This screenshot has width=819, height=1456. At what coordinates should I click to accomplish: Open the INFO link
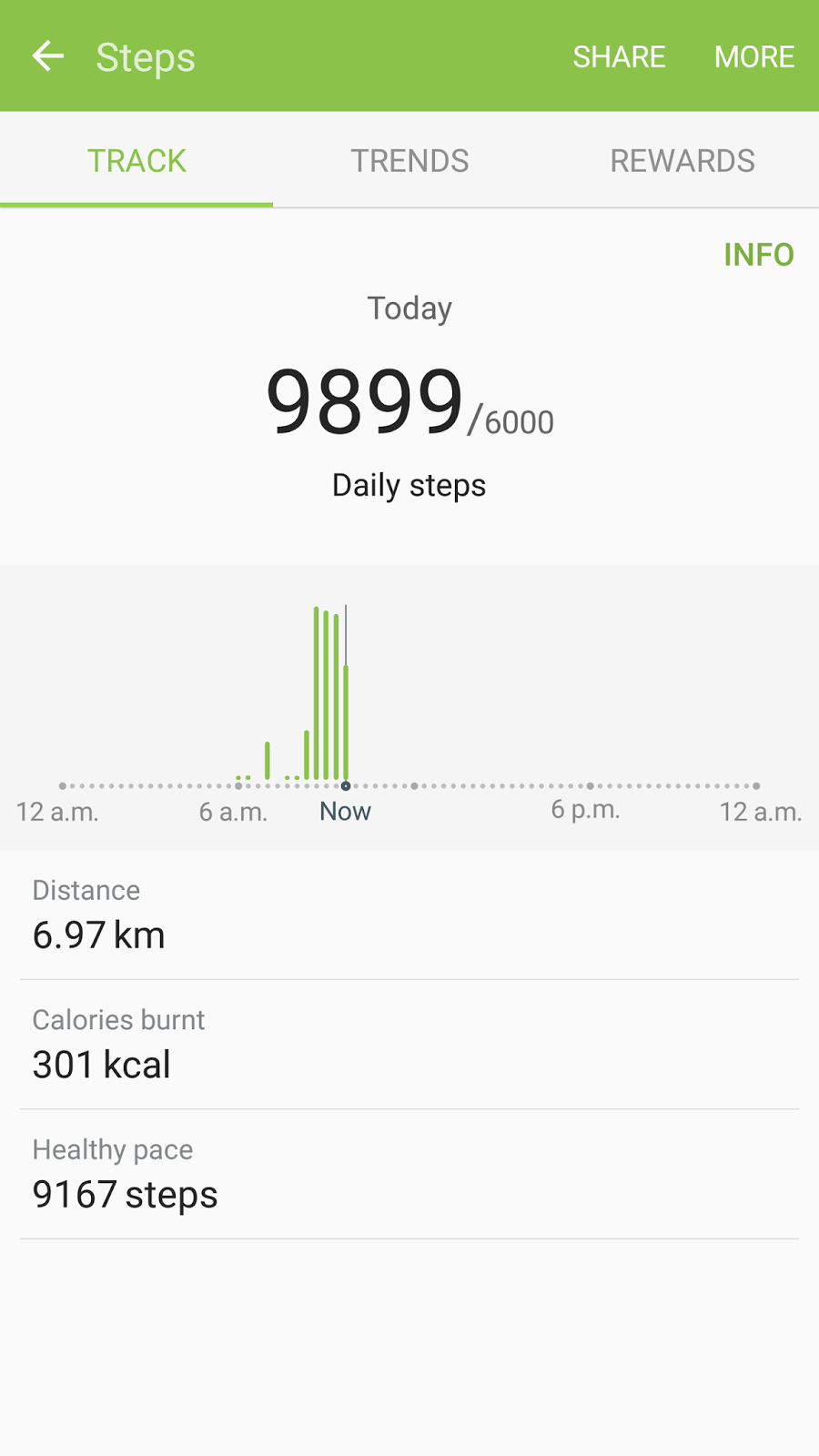tap(758, 255)
